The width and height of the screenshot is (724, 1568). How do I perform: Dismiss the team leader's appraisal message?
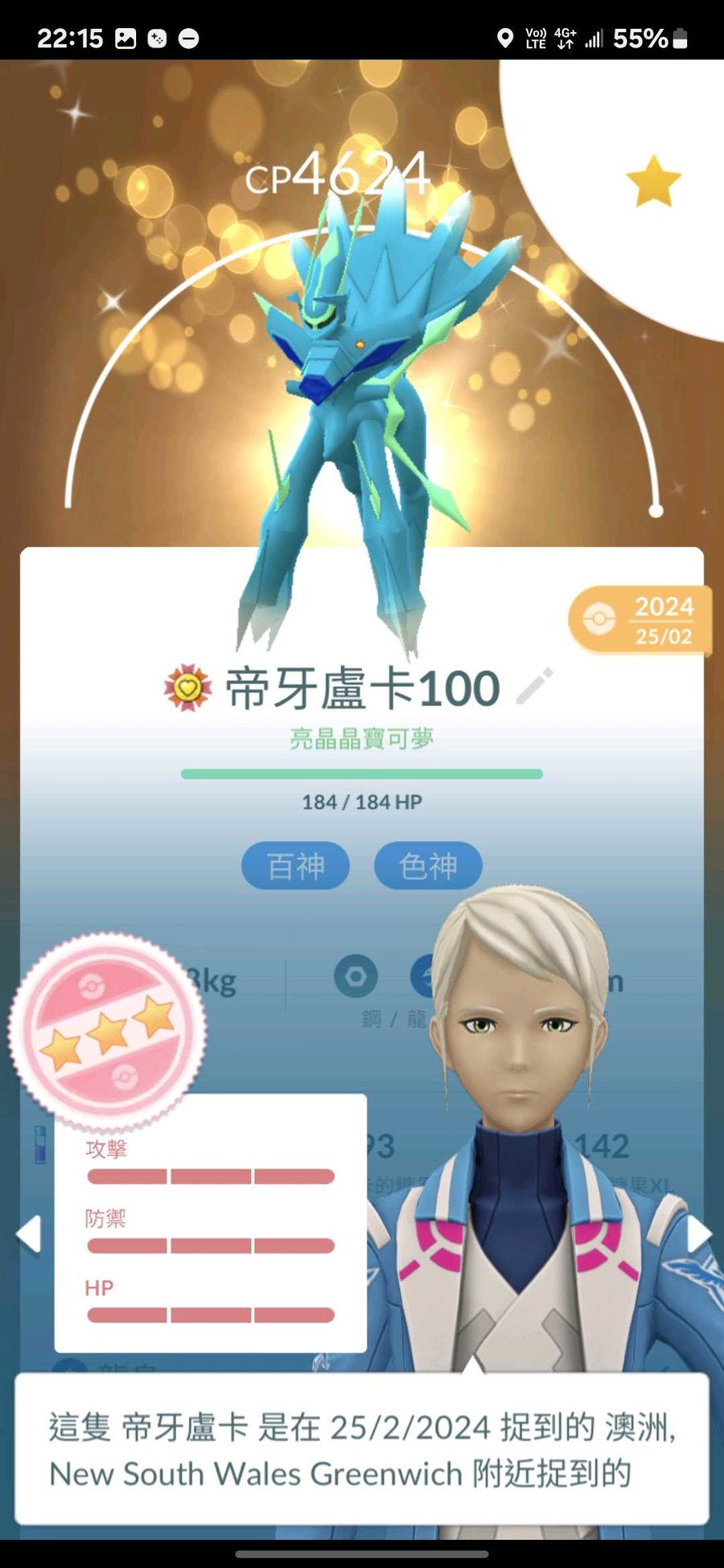click(362, 1449)
